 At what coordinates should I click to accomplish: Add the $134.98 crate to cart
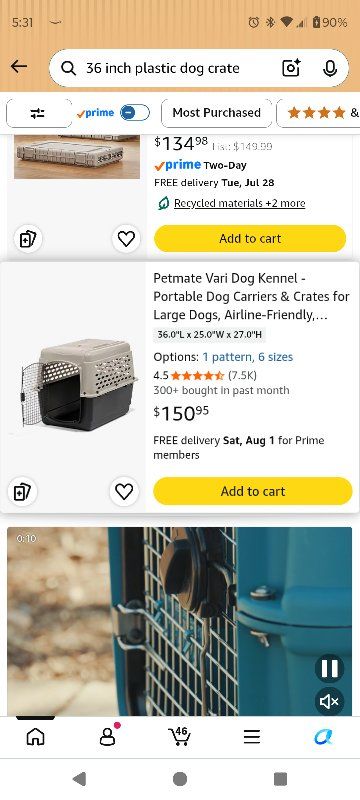[250, 238]
